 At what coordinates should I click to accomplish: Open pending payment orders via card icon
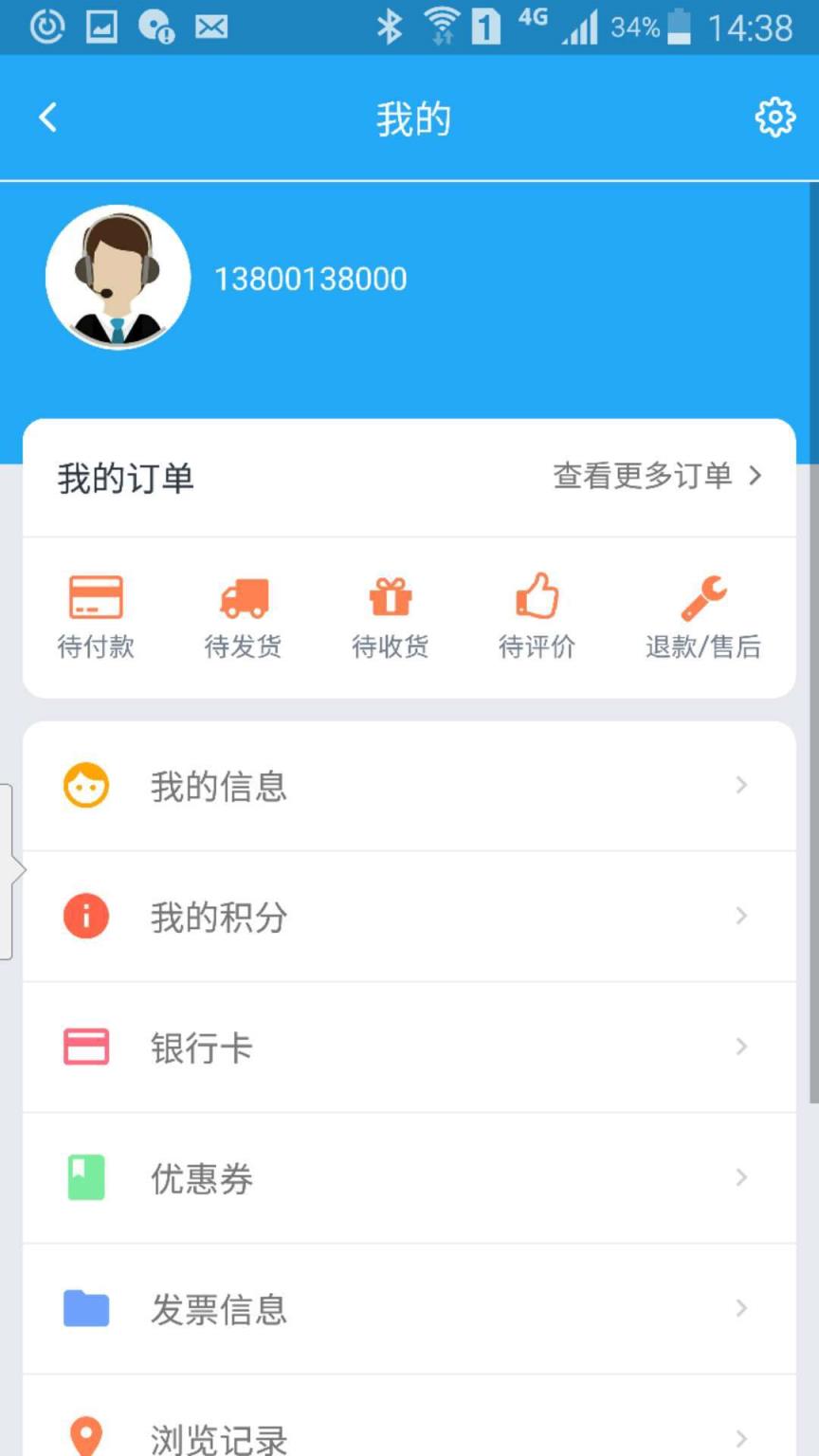[96, 595]
